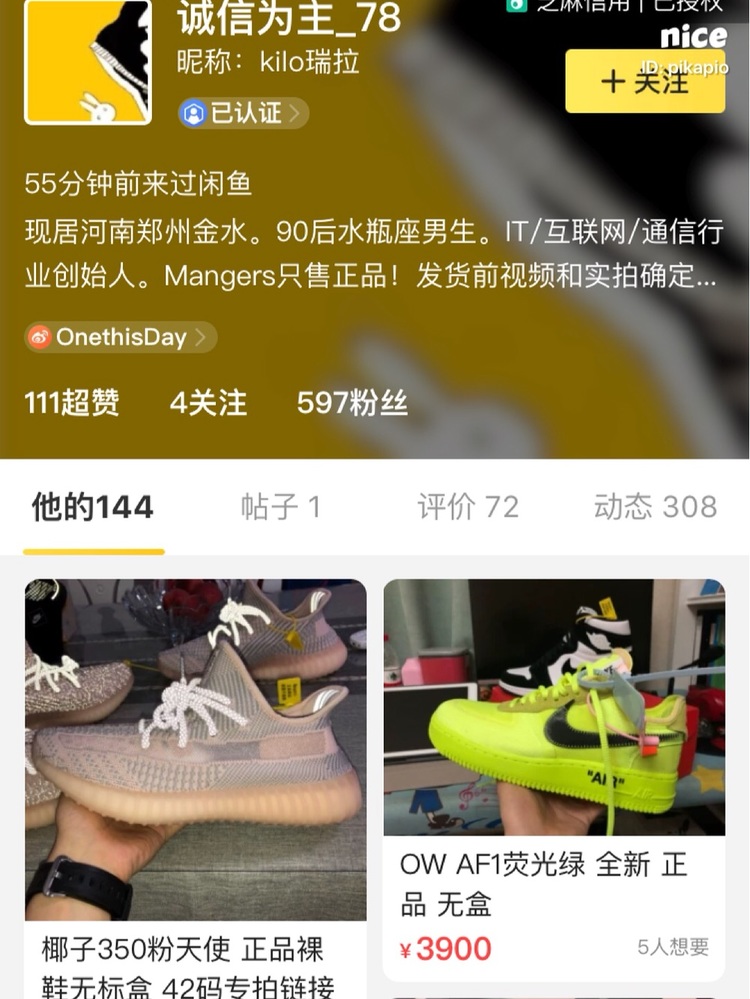Screen dimensions: 750x999
Task: Switch to the 动态 308 tab
Action: pyautogui.click(x=655, y=507)
